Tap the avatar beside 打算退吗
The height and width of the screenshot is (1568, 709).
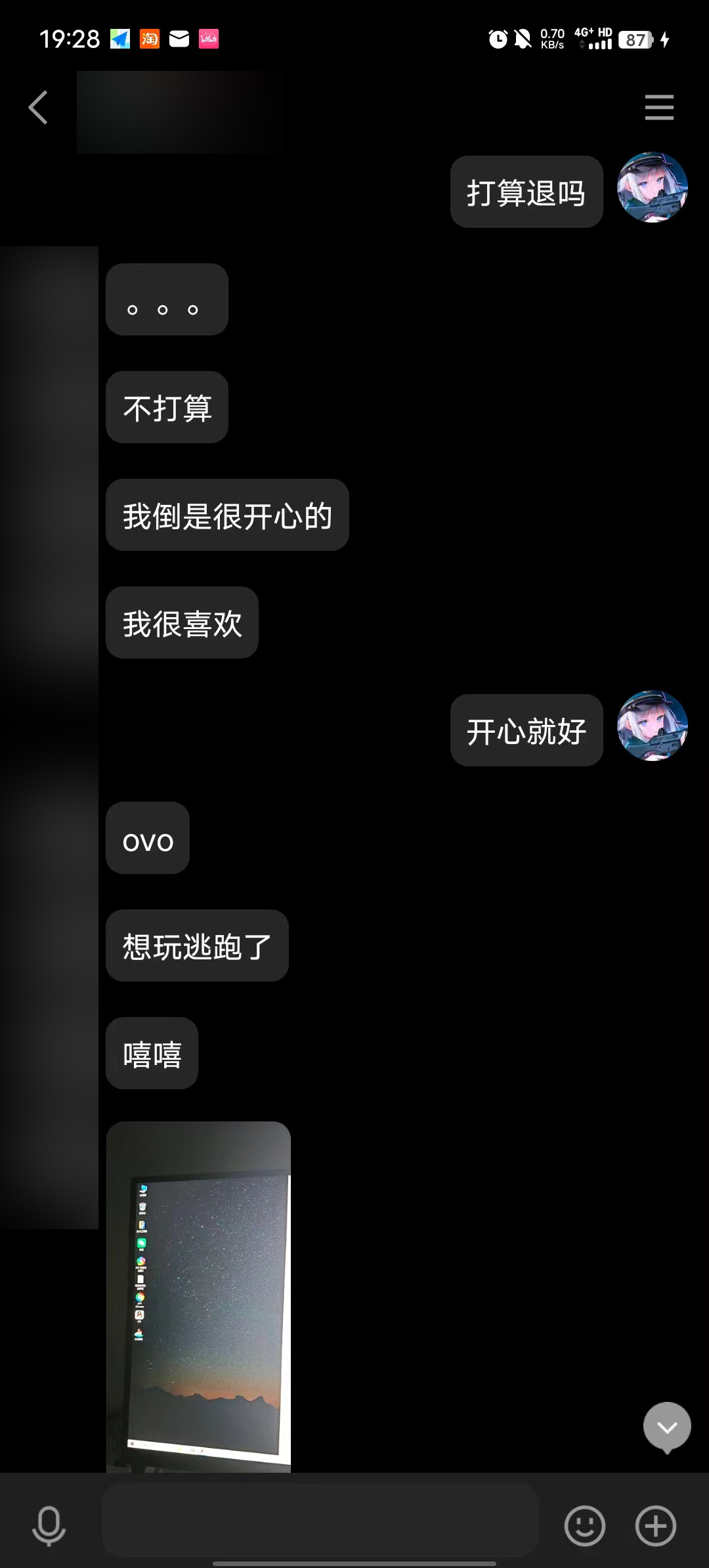(x=652, y=188)
